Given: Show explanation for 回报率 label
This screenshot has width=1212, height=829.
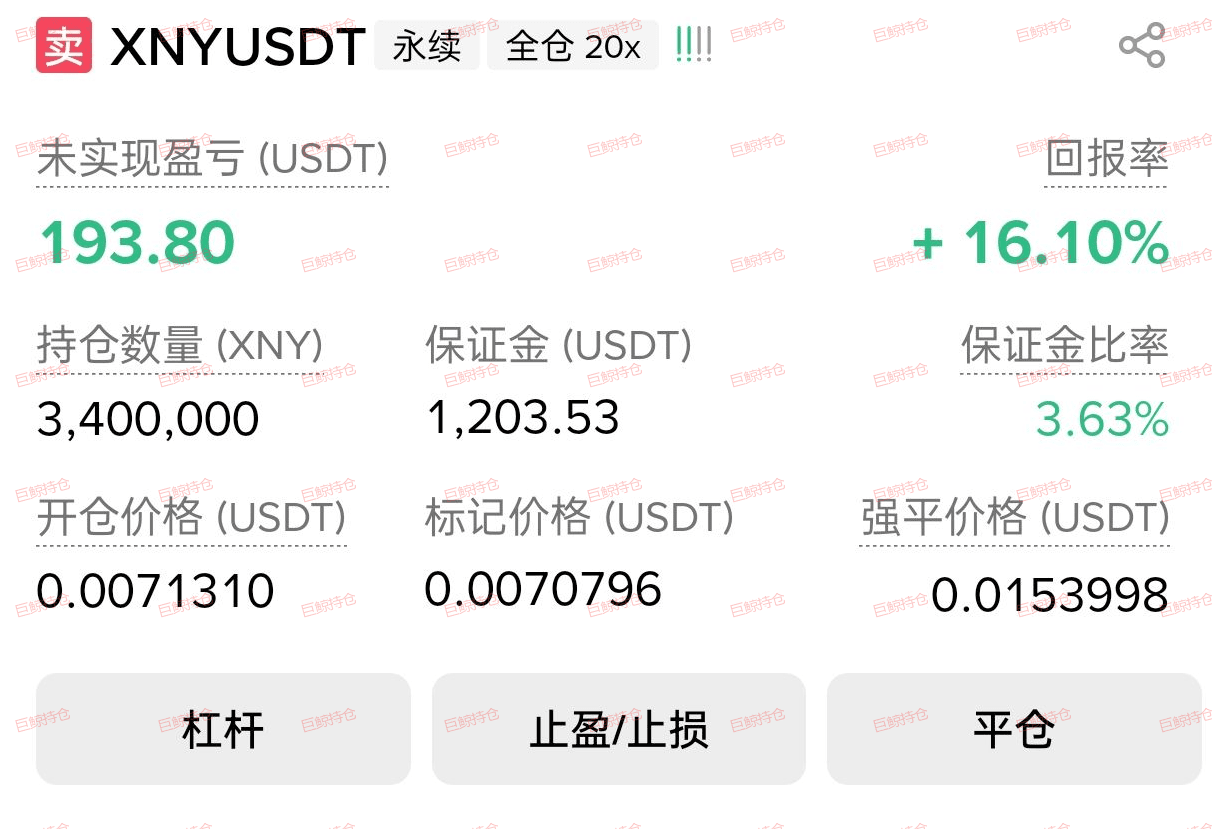Looking at the screenshot, I should (1106, 160).
